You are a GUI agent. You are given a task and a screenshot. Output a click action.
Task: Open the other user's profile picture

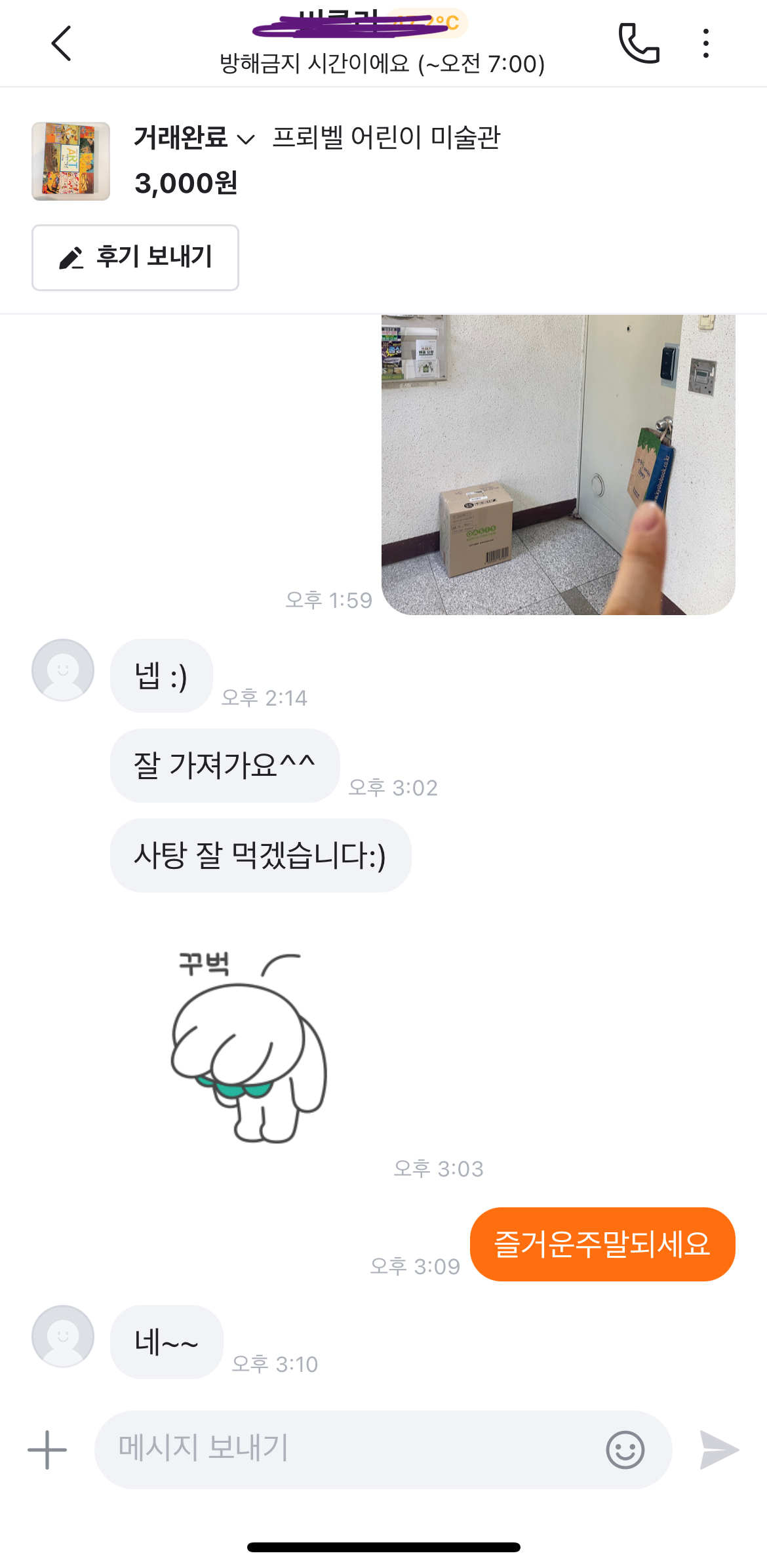pos(63,670)
